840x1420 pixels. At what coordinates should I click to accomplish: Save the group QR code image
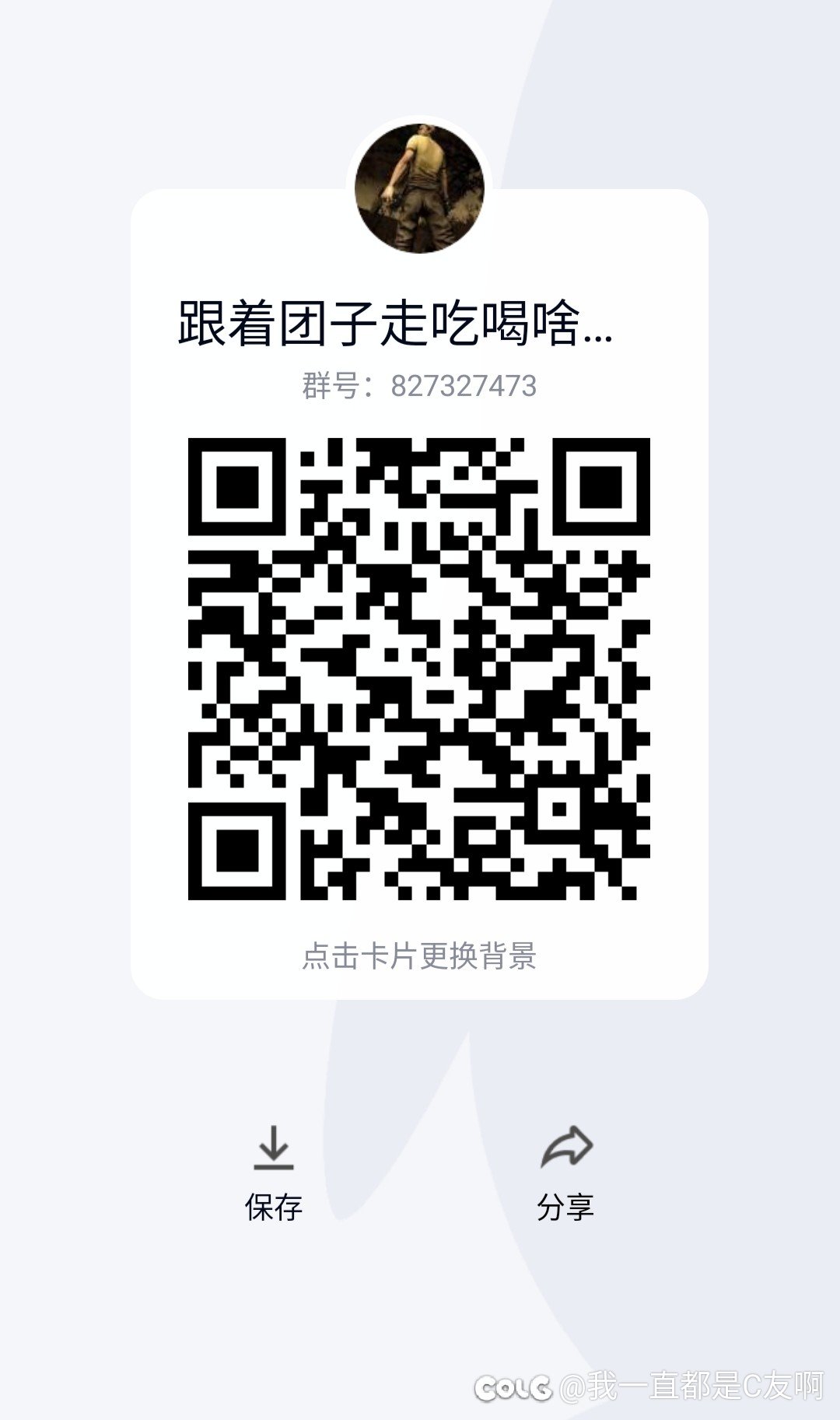(273, 1173)
